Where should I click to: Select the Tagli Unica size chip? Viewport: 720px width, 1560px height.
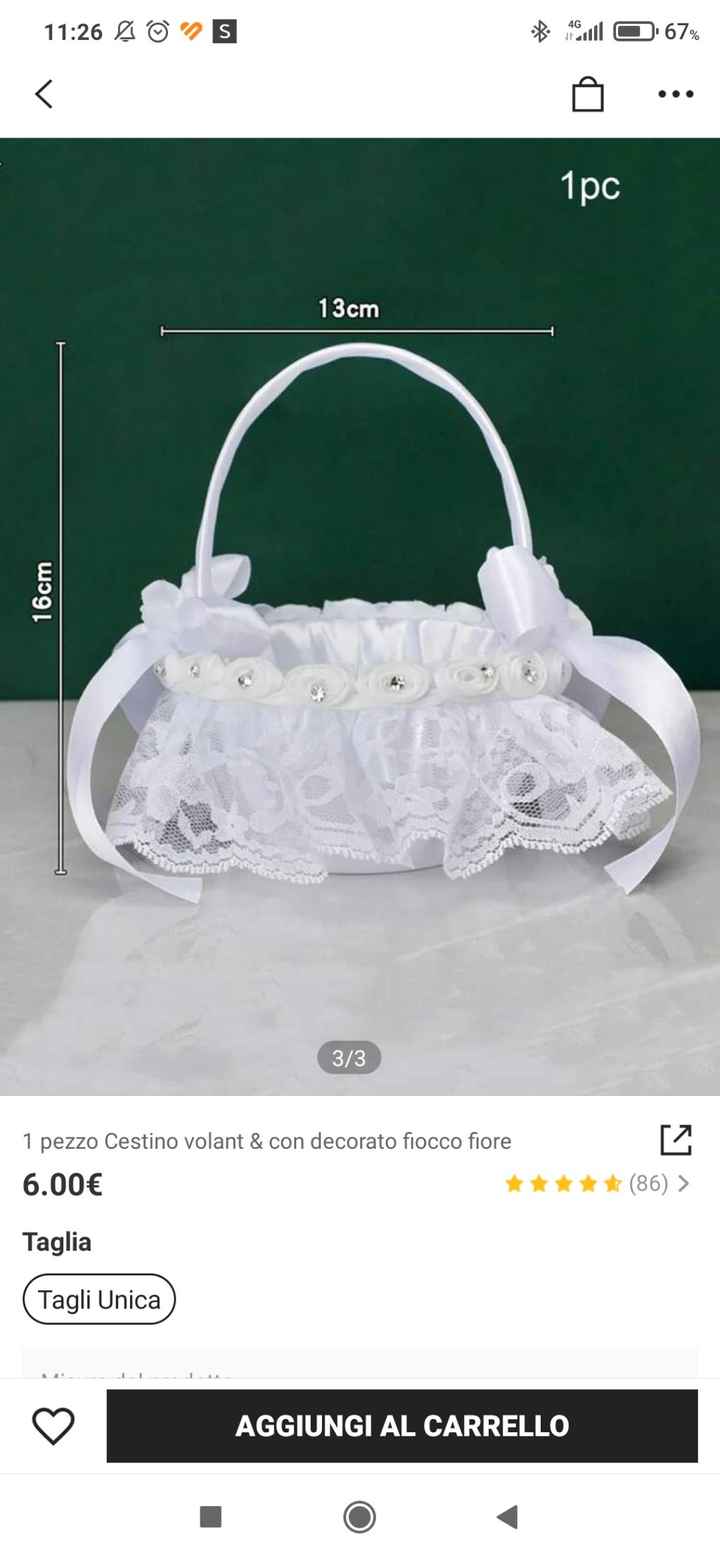pos(99,1299)
